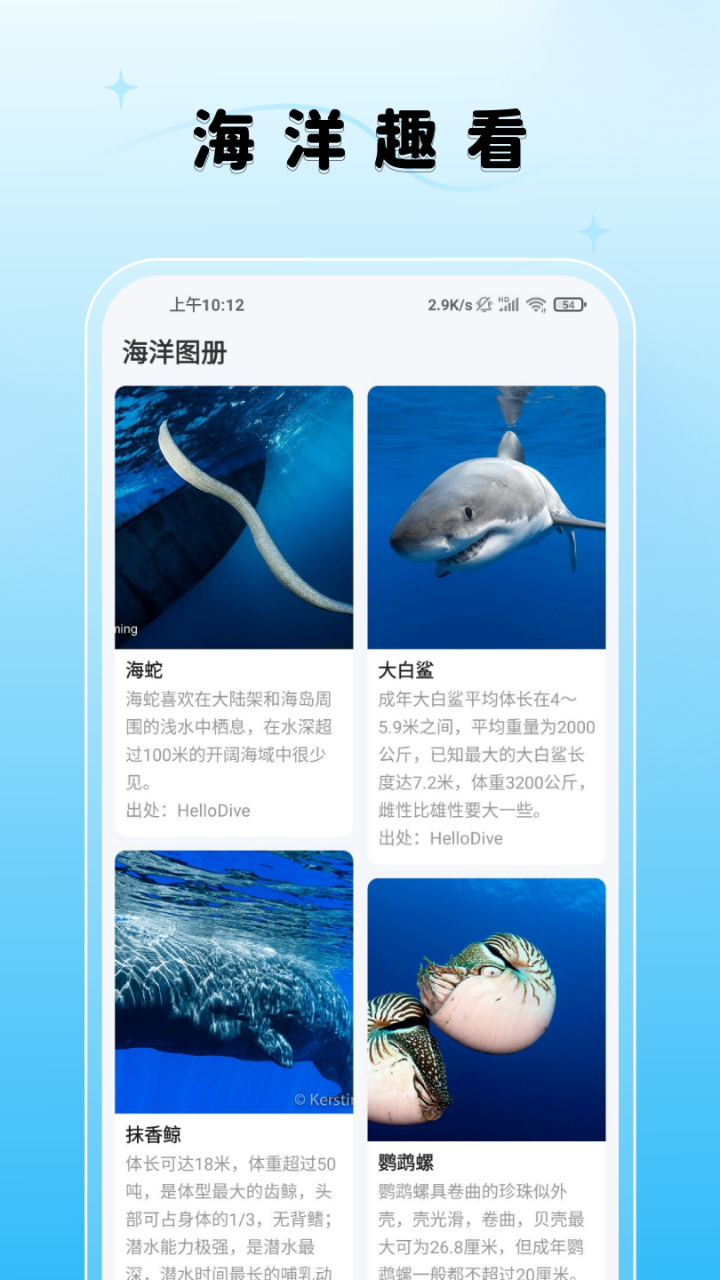Open the 抹香鲸 (sperm whale) photo

point(233,981)
